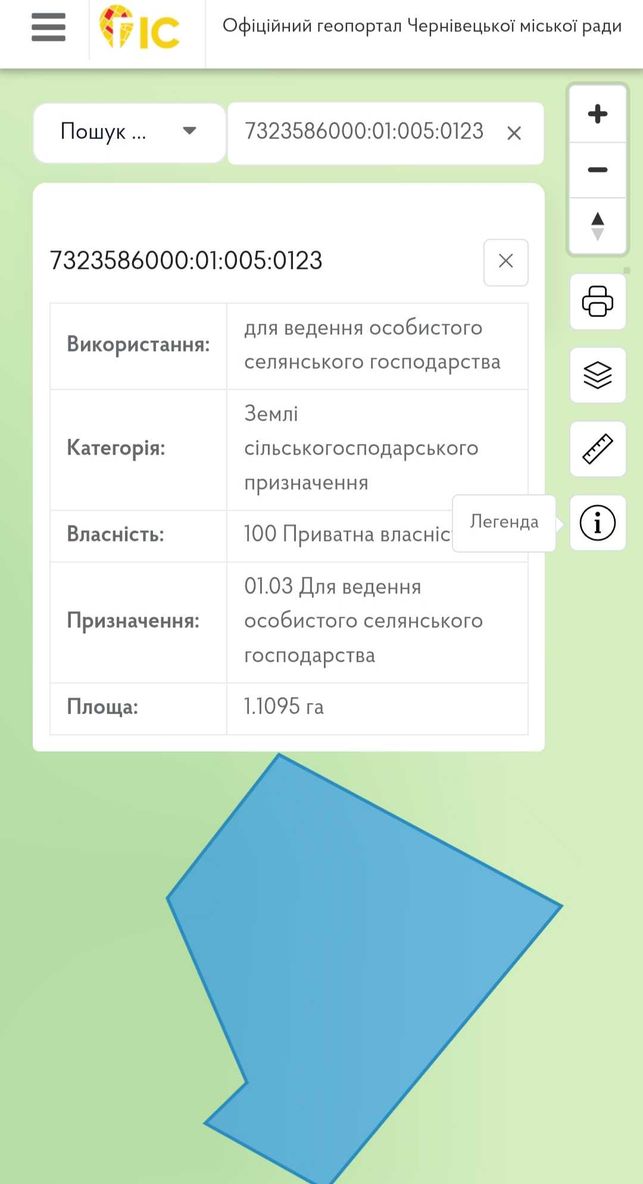
Task: Zoom in on the map
Action: pos(598,115)
